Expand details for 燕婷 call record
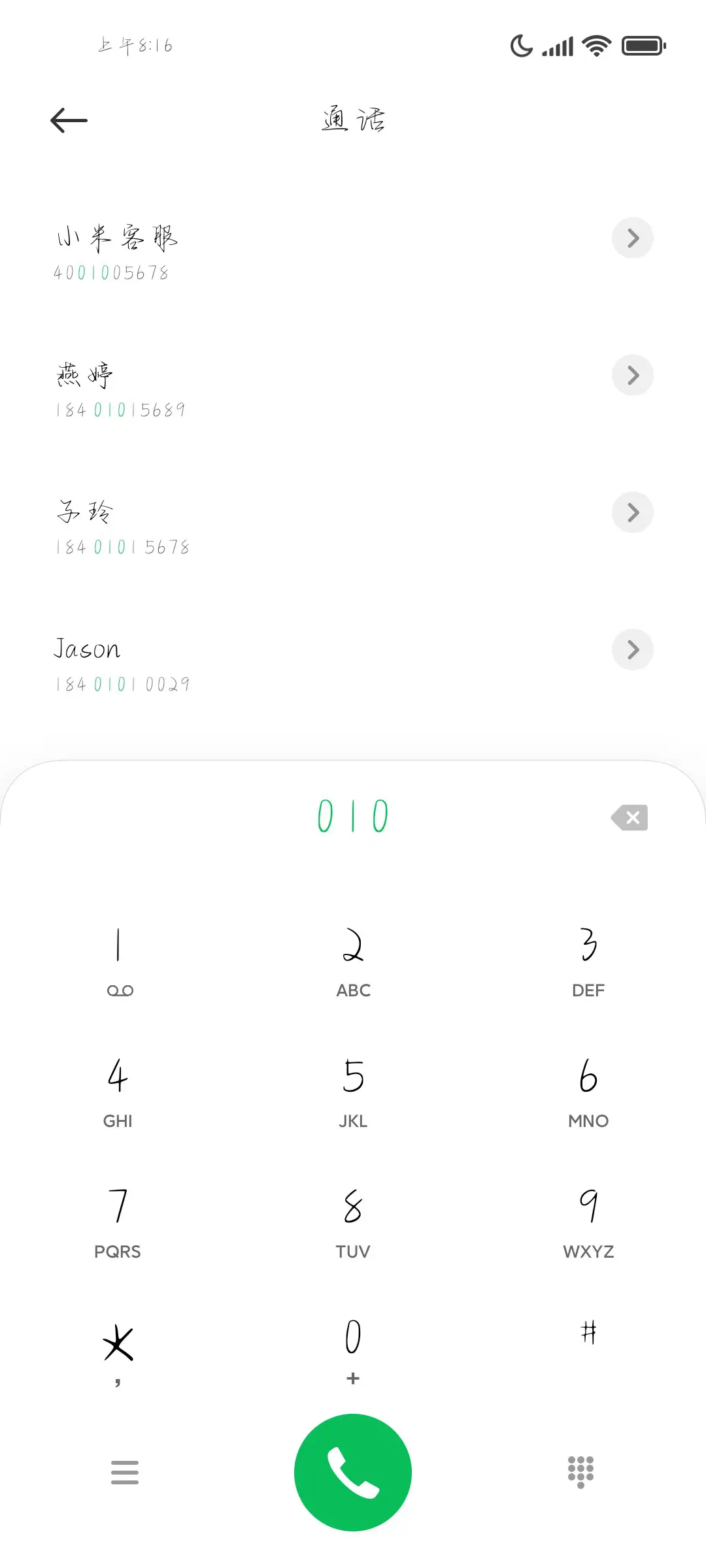The height and width of the screenshot is (1568, 706). click(632, 375)
